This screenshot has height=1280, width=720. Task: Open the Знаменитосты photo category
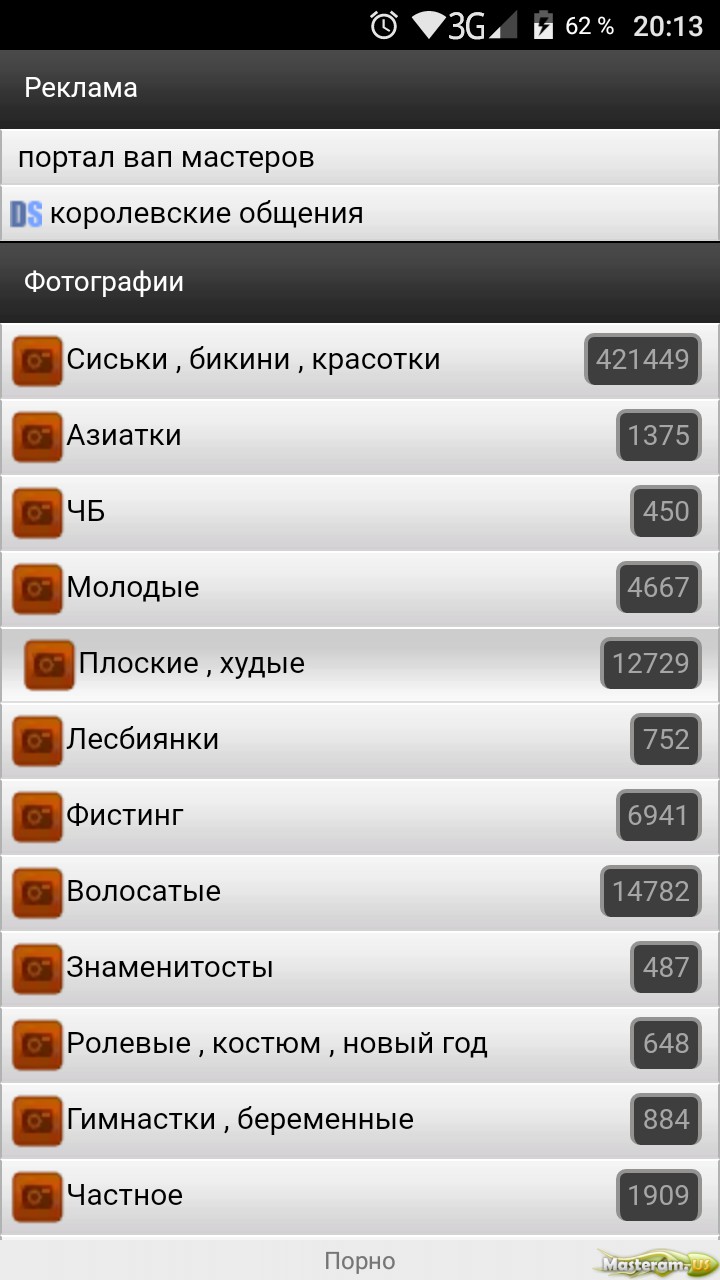(x=360, y=968)
